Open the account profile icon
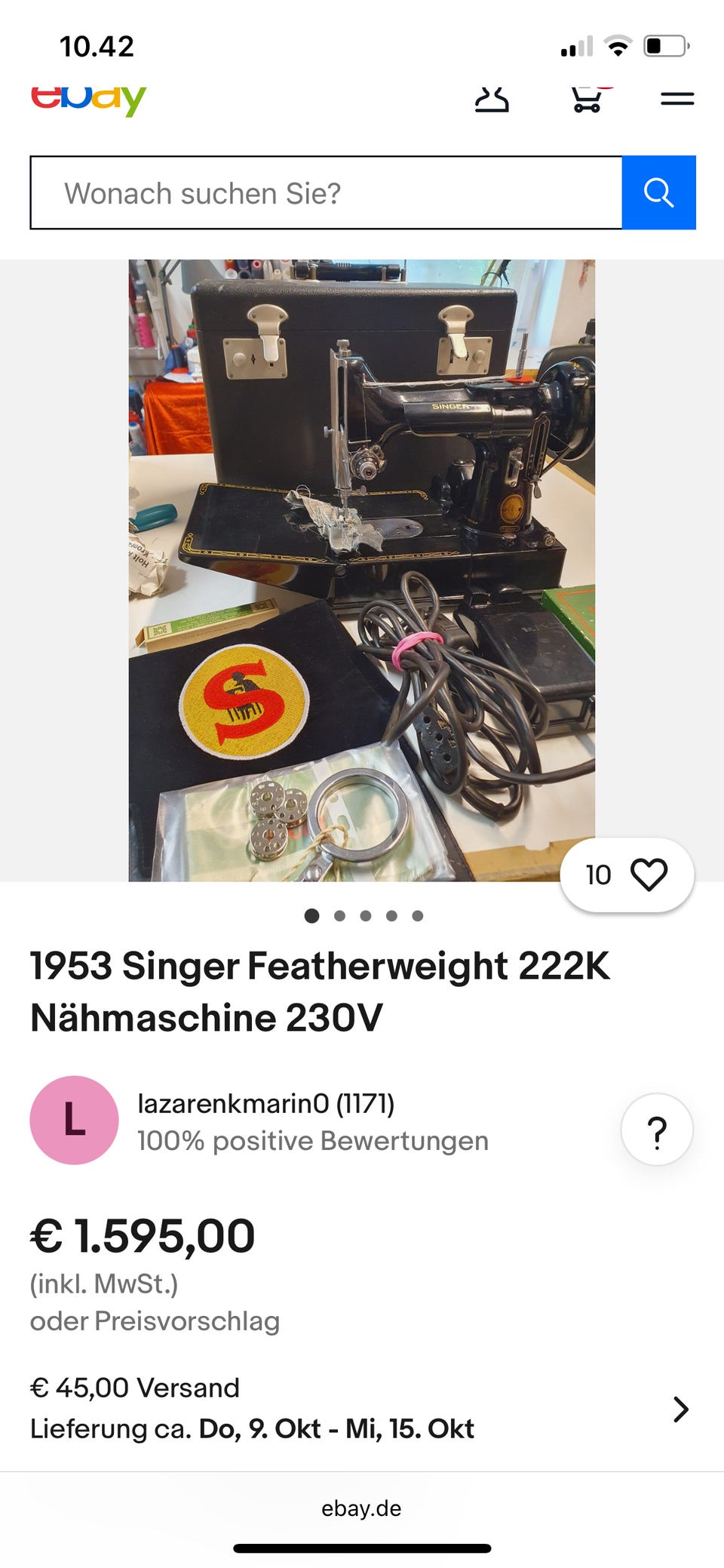This screenshot has height=1568, width=724. 492,99
